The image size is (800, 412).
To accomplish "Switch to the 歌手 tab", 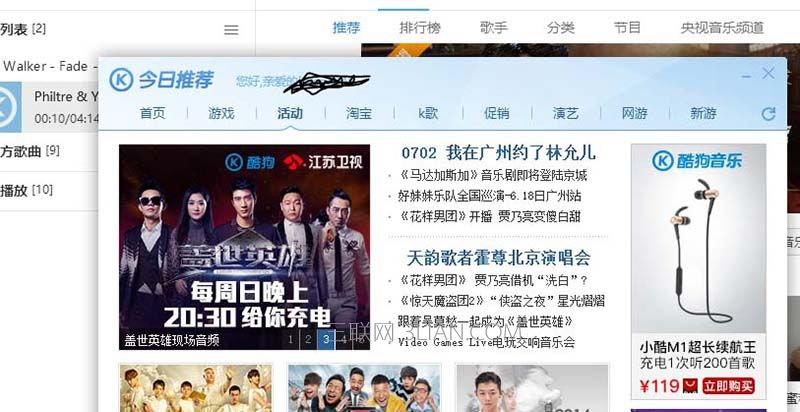I will (494, 27).
